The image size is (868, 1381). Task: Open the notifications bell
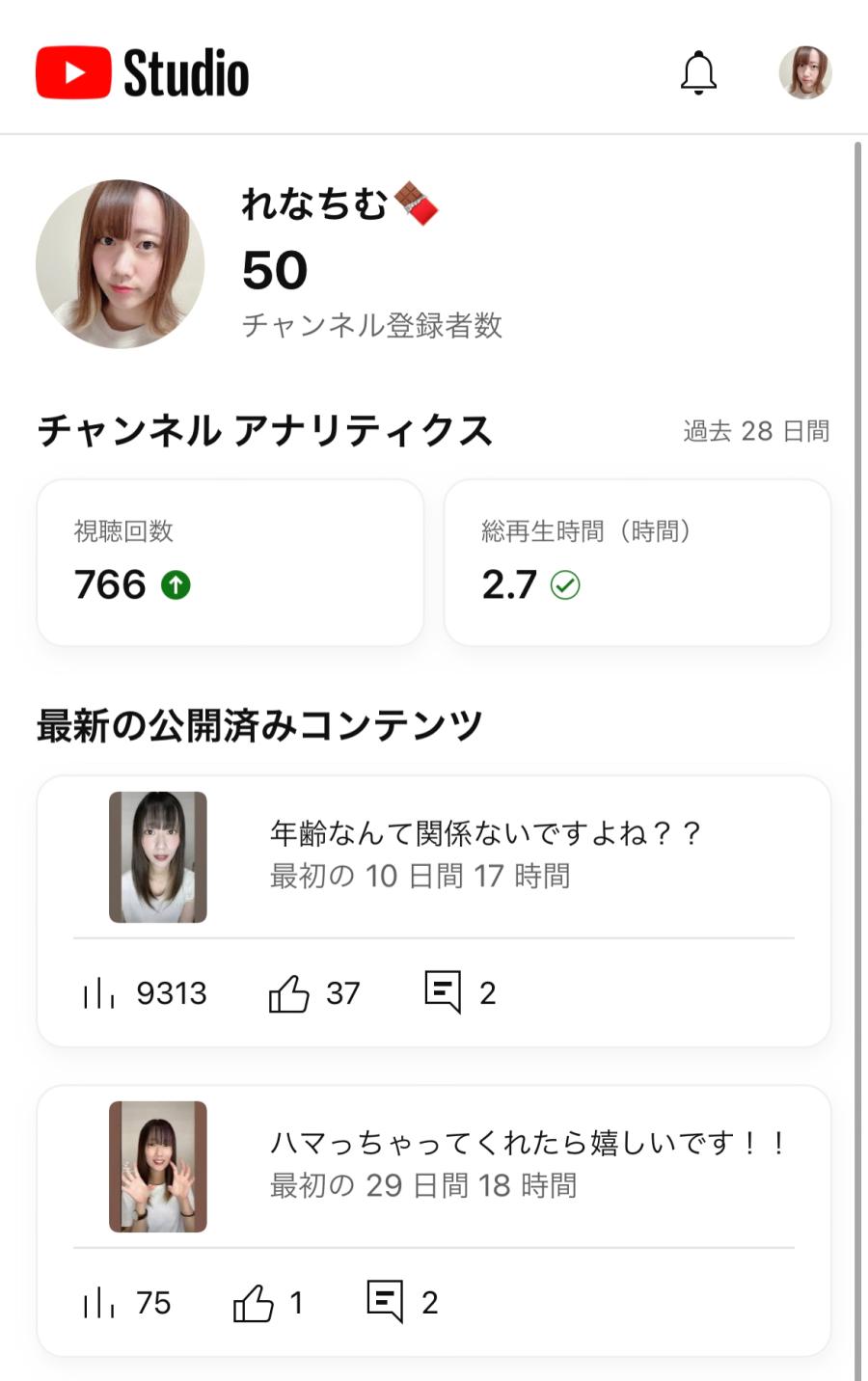[x=698, y=73]
